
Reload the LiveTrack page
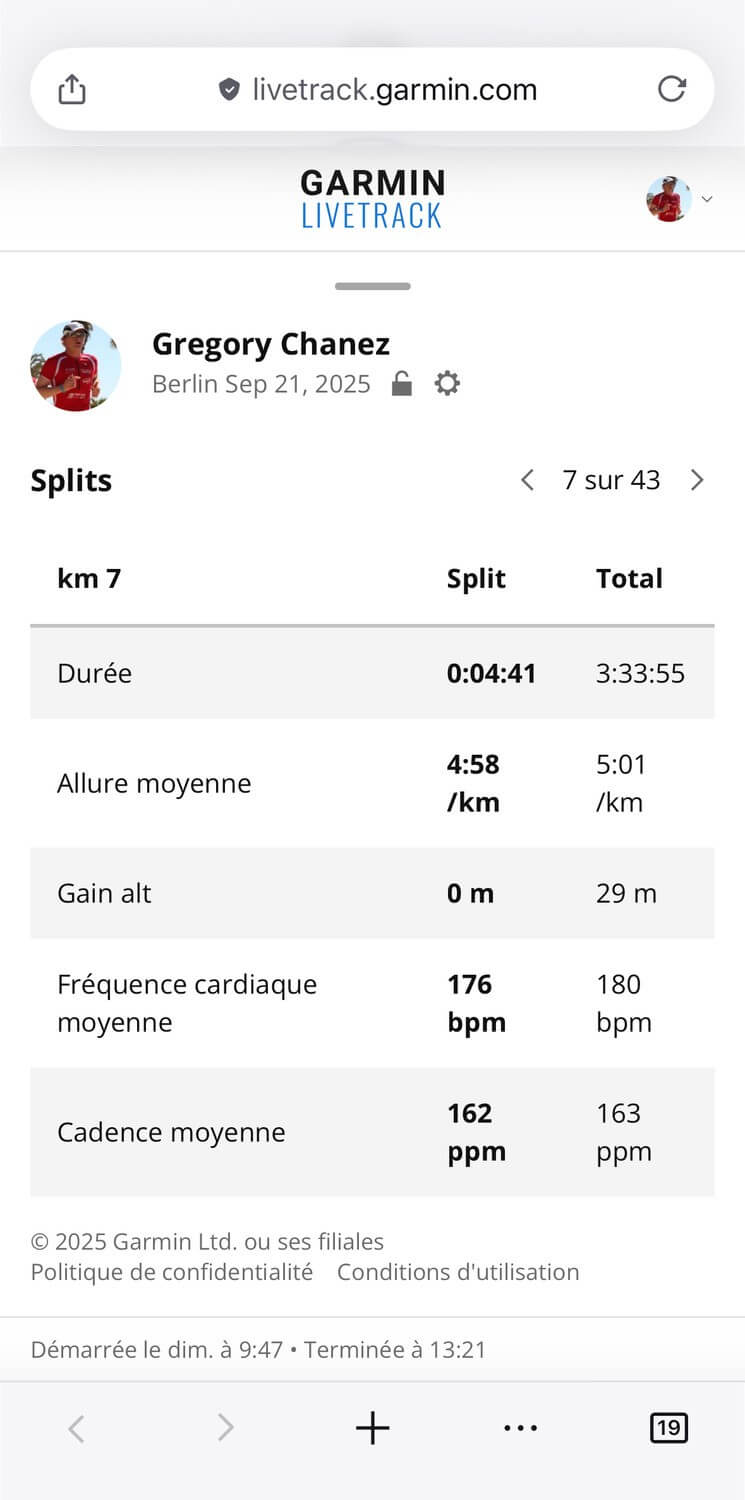click(672, 89)
